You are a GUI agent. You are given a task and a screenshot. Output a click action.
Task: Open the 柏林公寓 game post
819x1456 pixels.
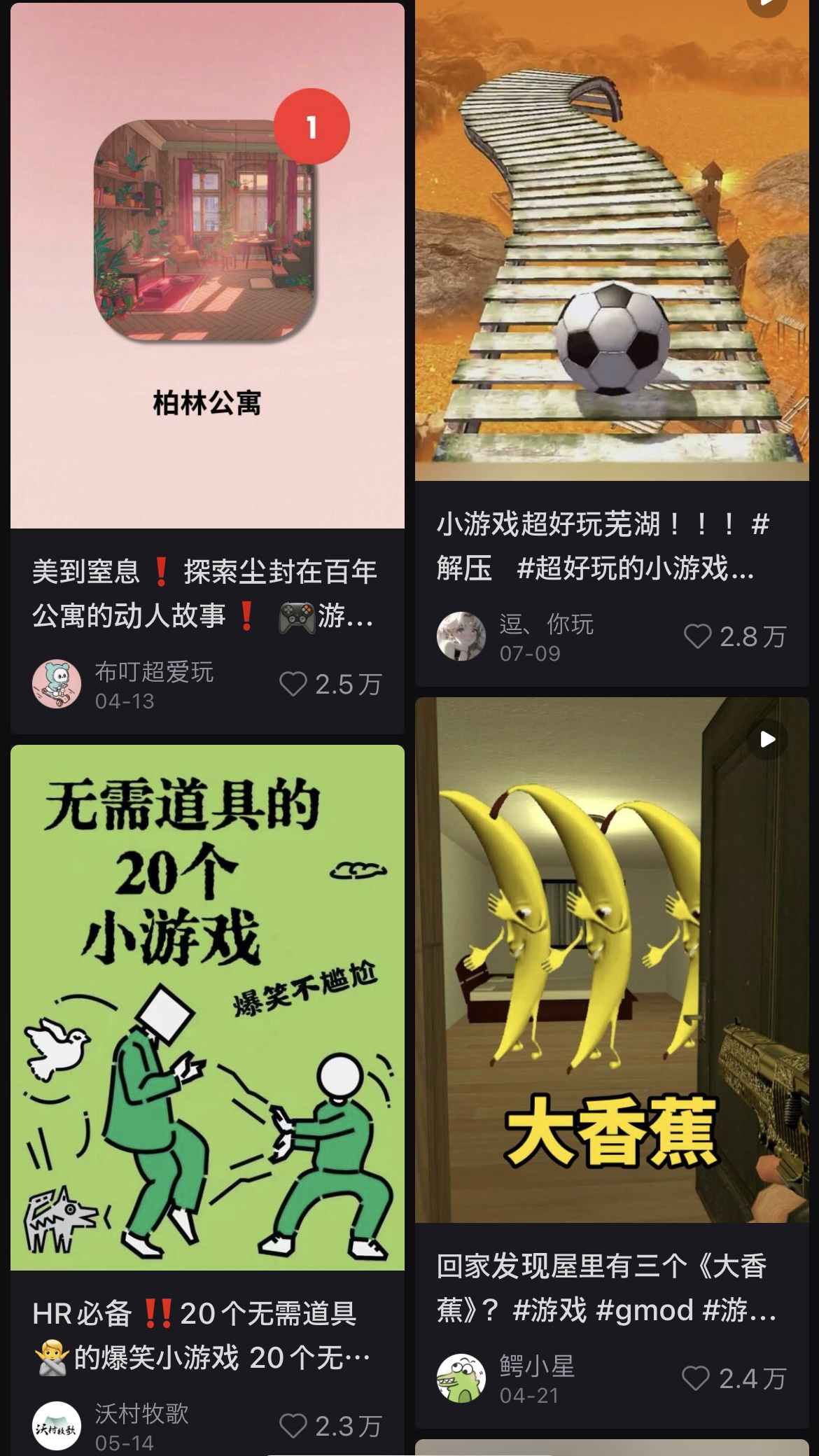pyautogui.click(x=207, y=266)
